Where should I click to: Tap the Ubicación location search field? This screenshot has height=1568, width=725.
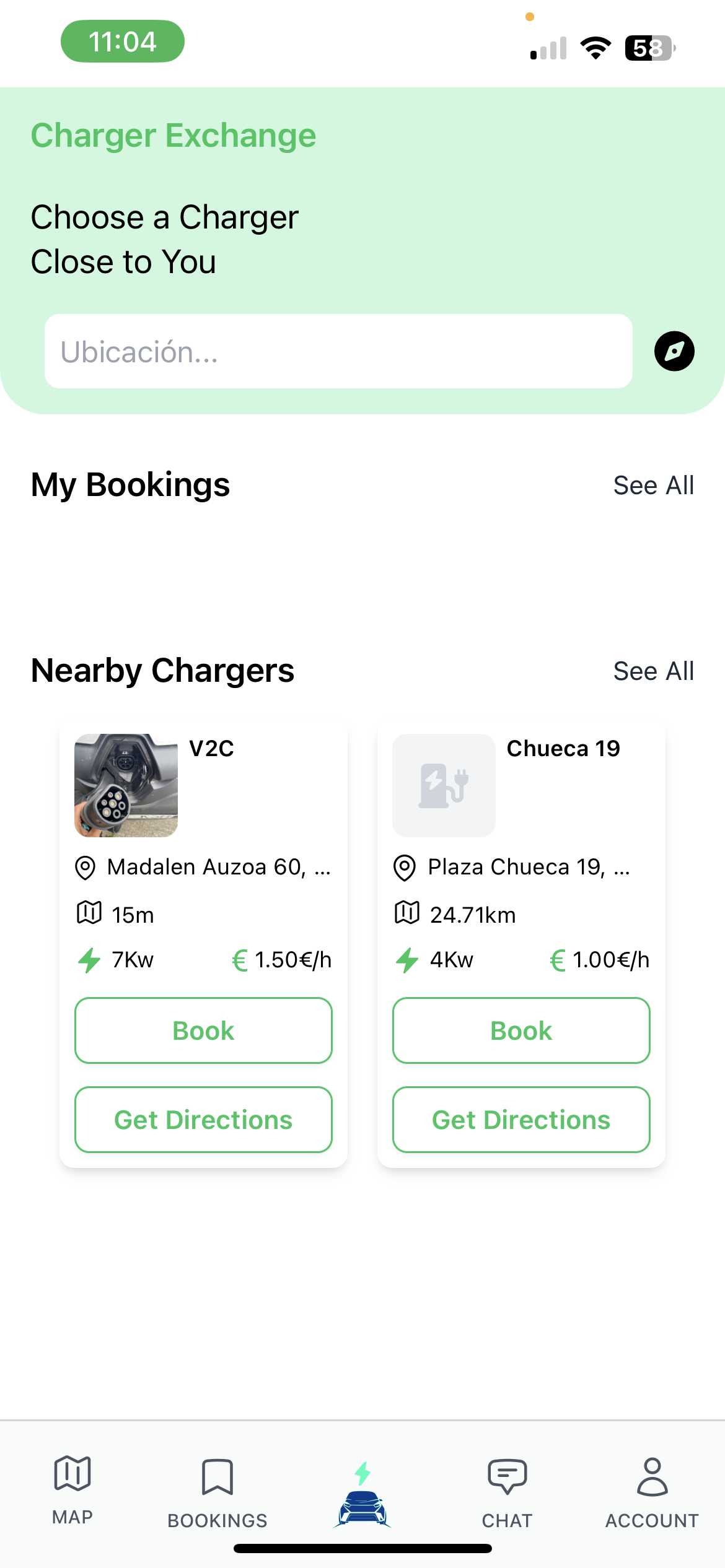pos(338,351)
